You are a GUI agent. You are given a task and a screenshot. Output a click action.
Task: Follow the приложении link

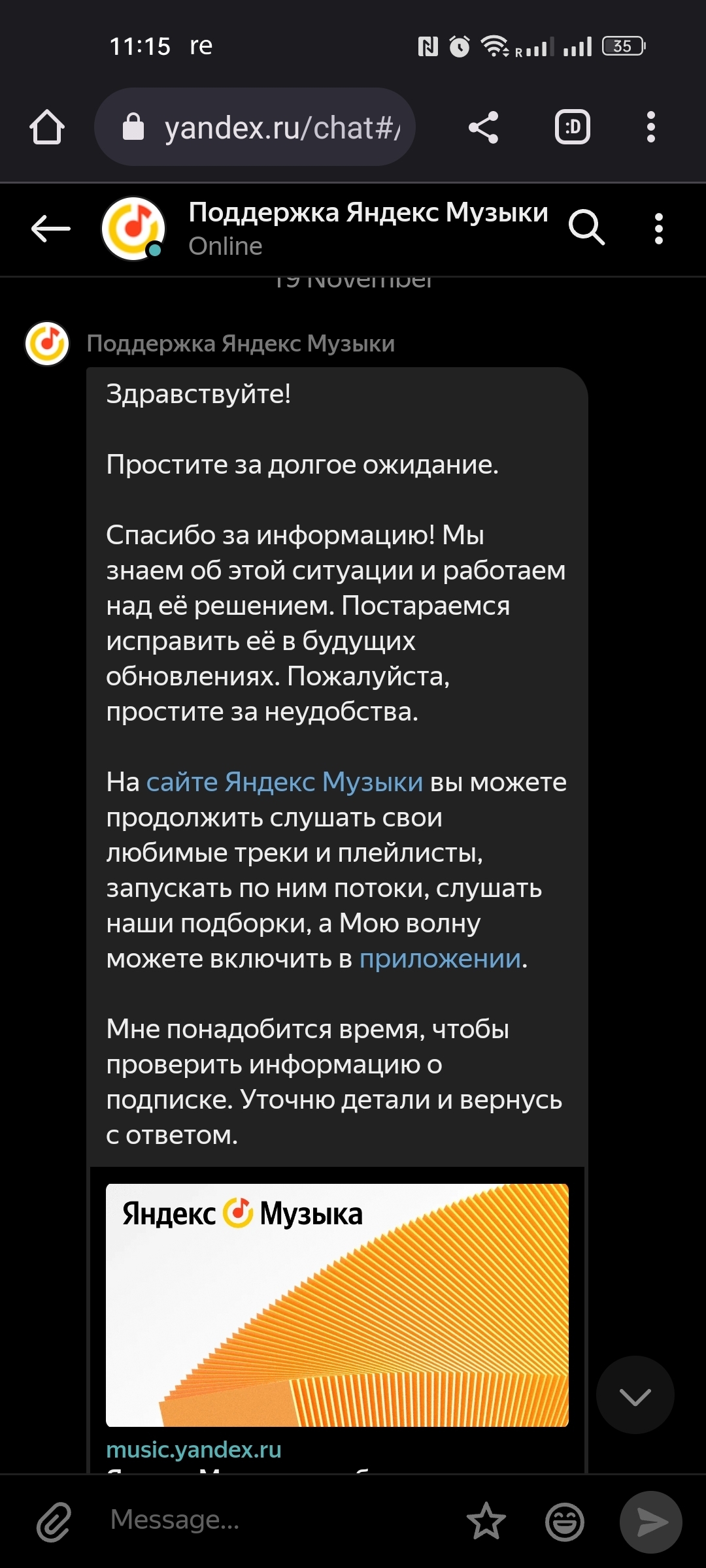440,958
